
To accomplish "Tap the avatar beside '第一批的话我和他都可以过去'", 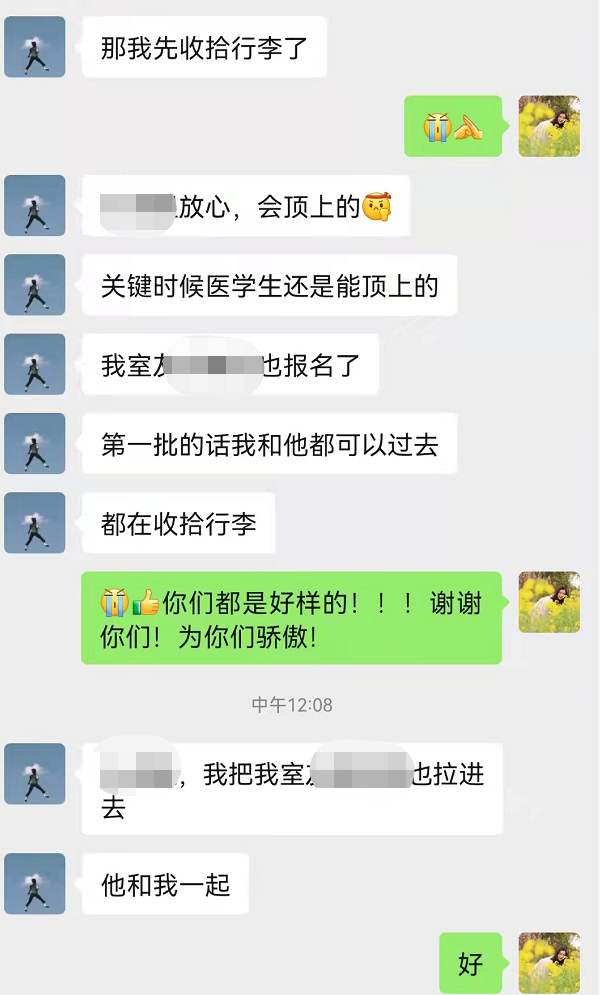I will point(35,444).
